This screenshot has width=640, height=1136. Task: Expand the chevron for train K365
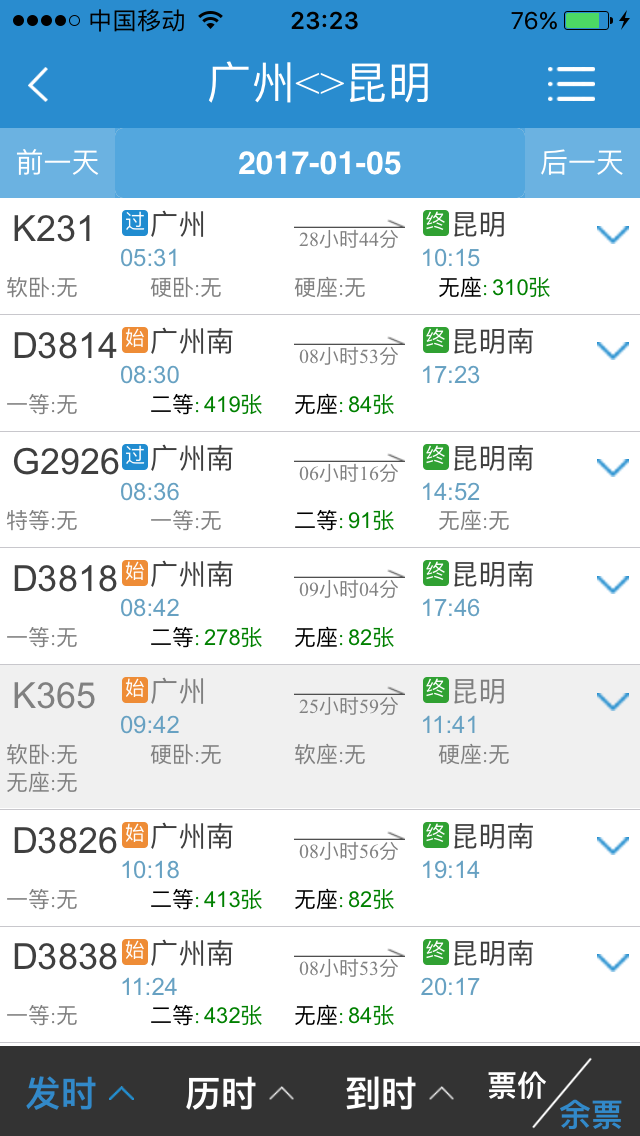pos(612,701)
